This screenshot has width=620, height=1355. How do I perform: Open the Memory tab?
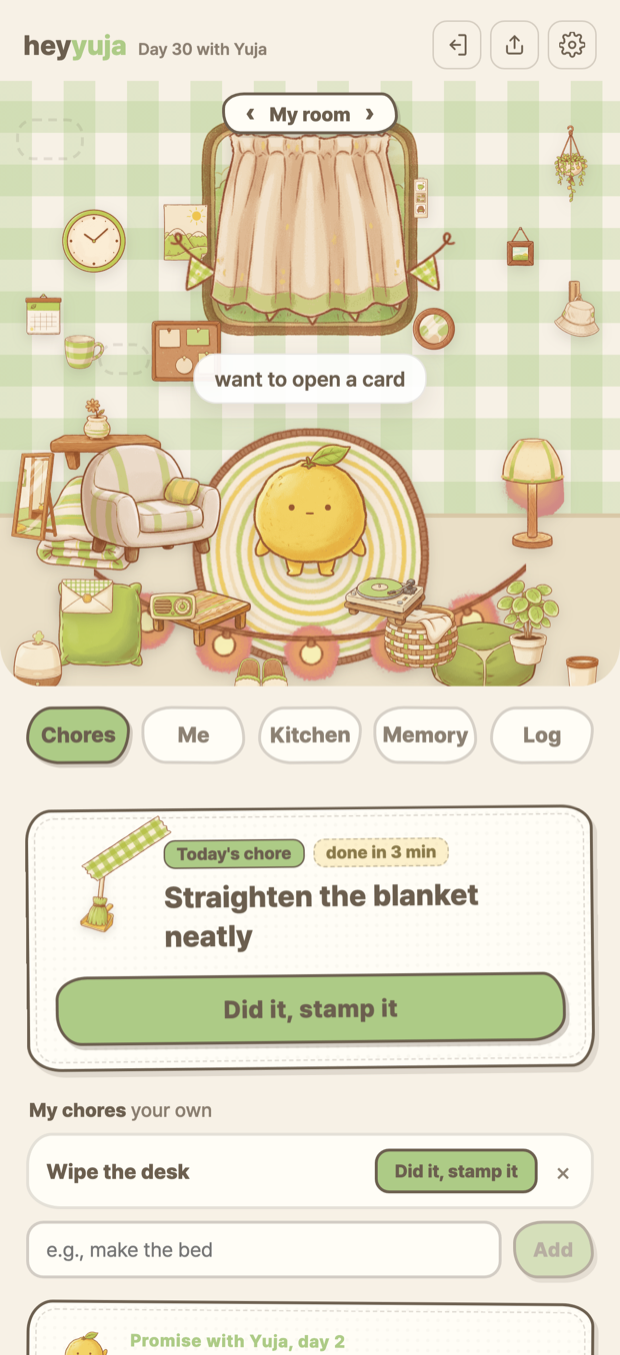pos(425,735)
